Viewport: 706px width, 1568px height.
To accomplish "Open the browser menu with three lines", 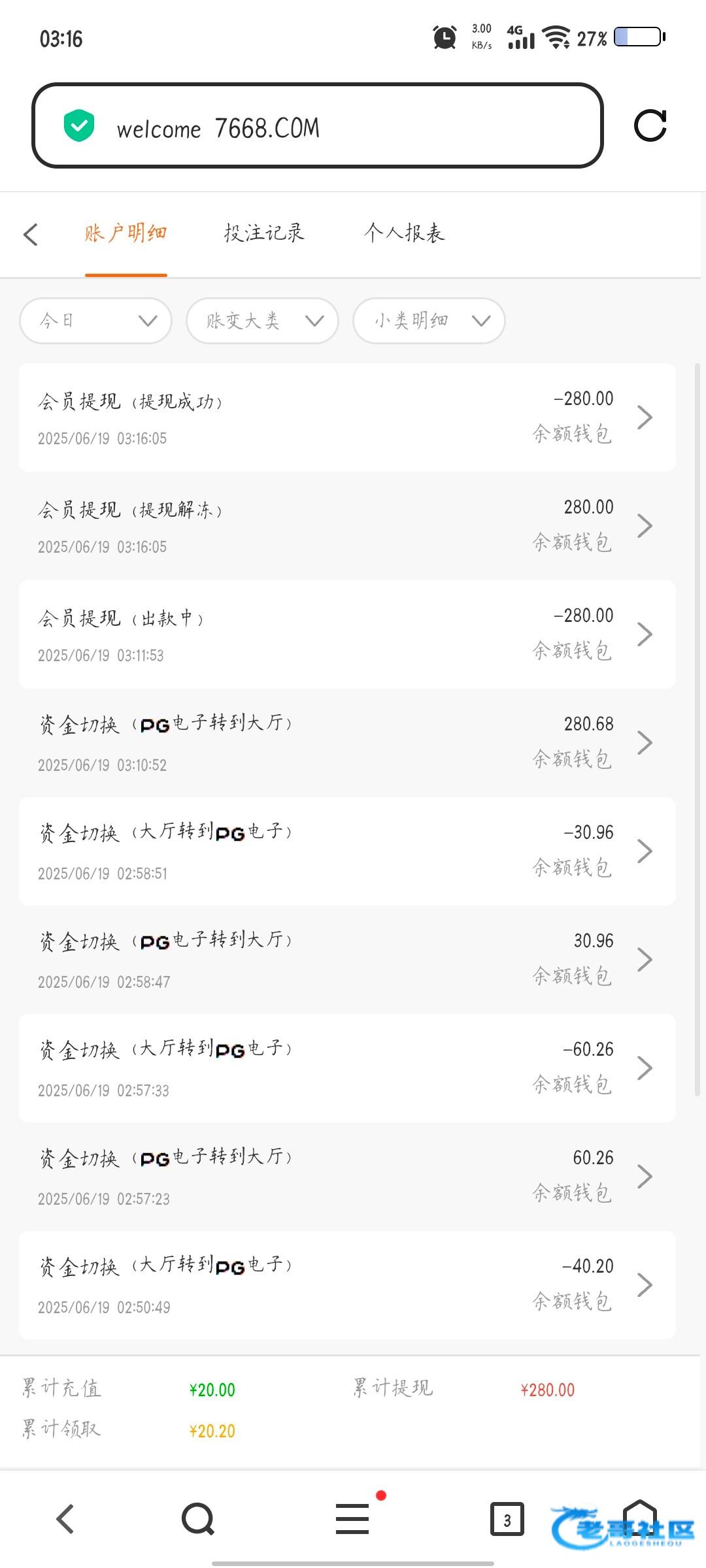I will coord(352,1519).
